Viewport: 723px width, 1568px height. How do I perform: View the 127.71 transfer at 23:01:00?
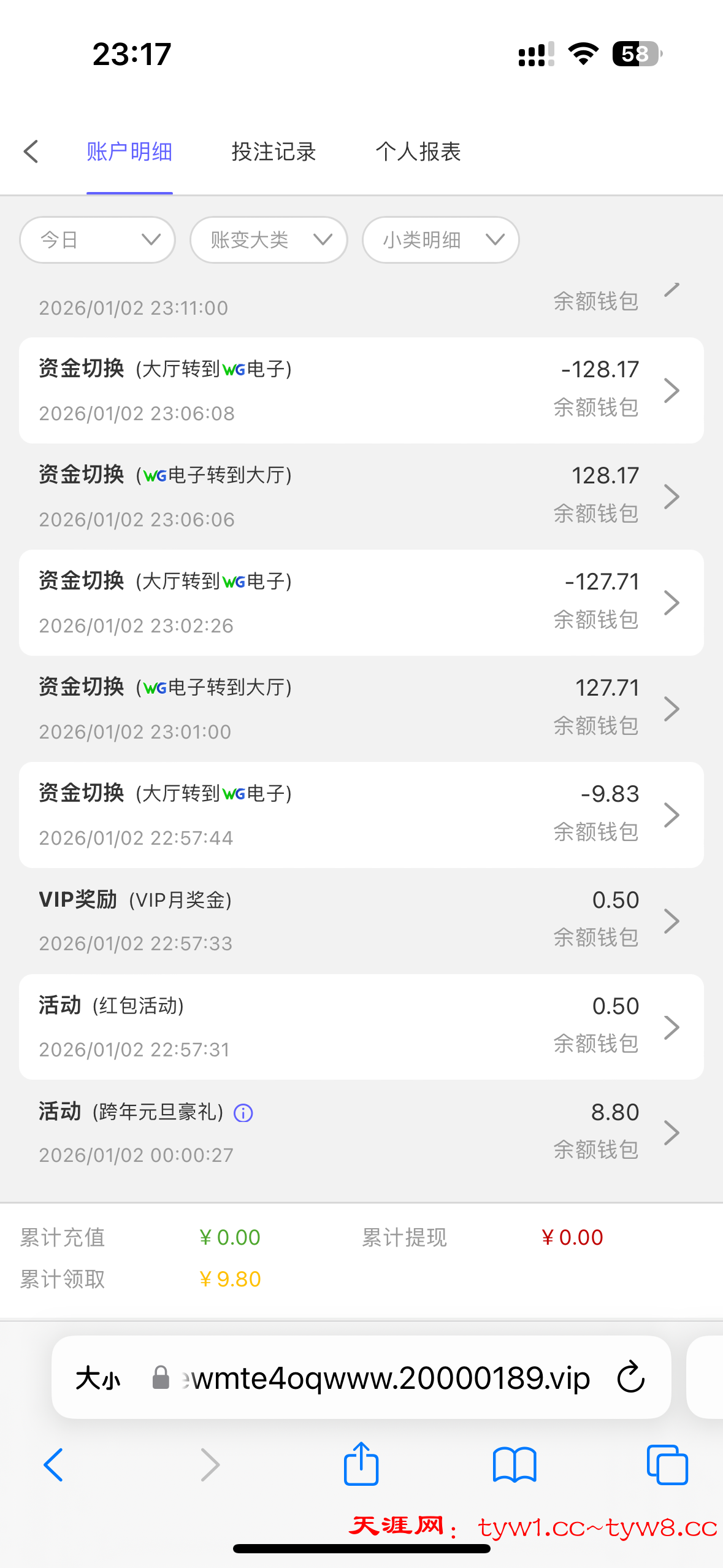coord(361,709)
